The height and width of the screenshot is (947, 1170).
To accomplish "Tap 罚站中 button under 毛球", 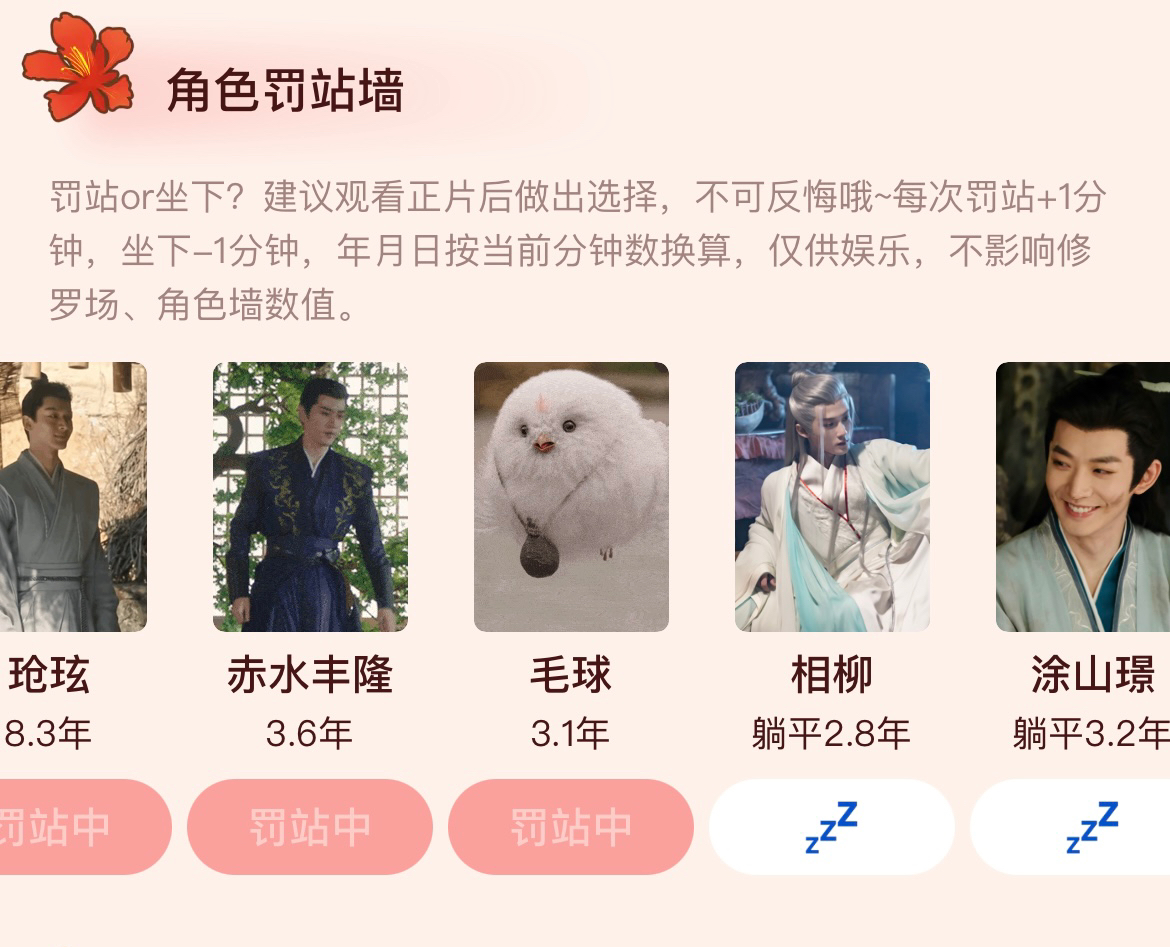I will 570,827.
